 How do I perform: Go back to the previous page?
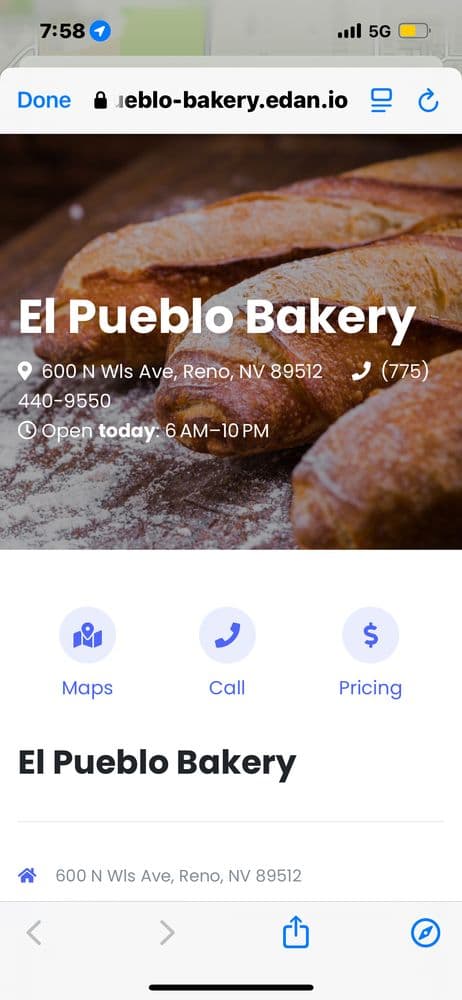pos(34,933)
